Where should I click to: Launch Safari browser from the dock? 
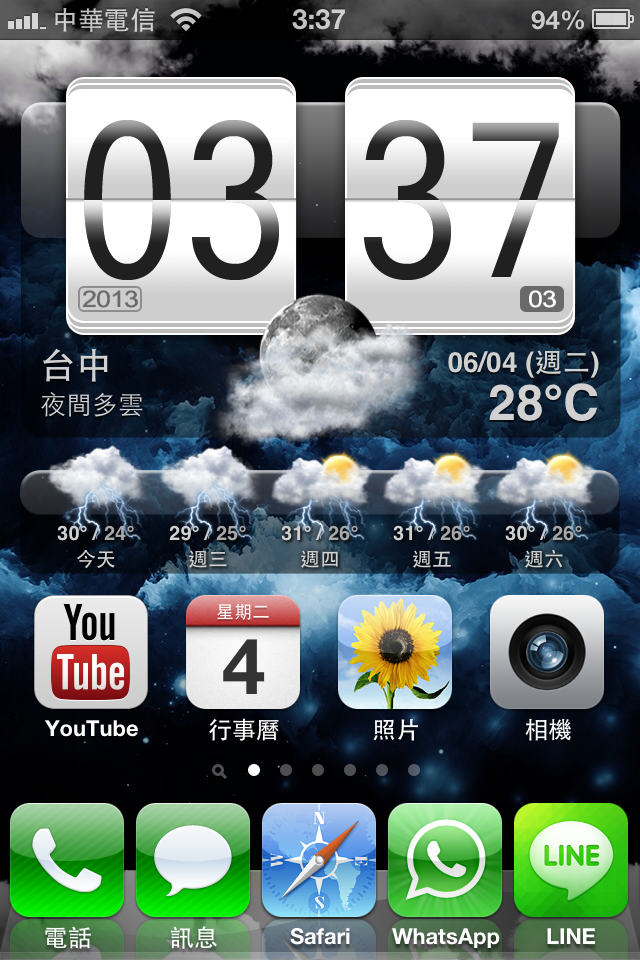click(x=319, y=860)
